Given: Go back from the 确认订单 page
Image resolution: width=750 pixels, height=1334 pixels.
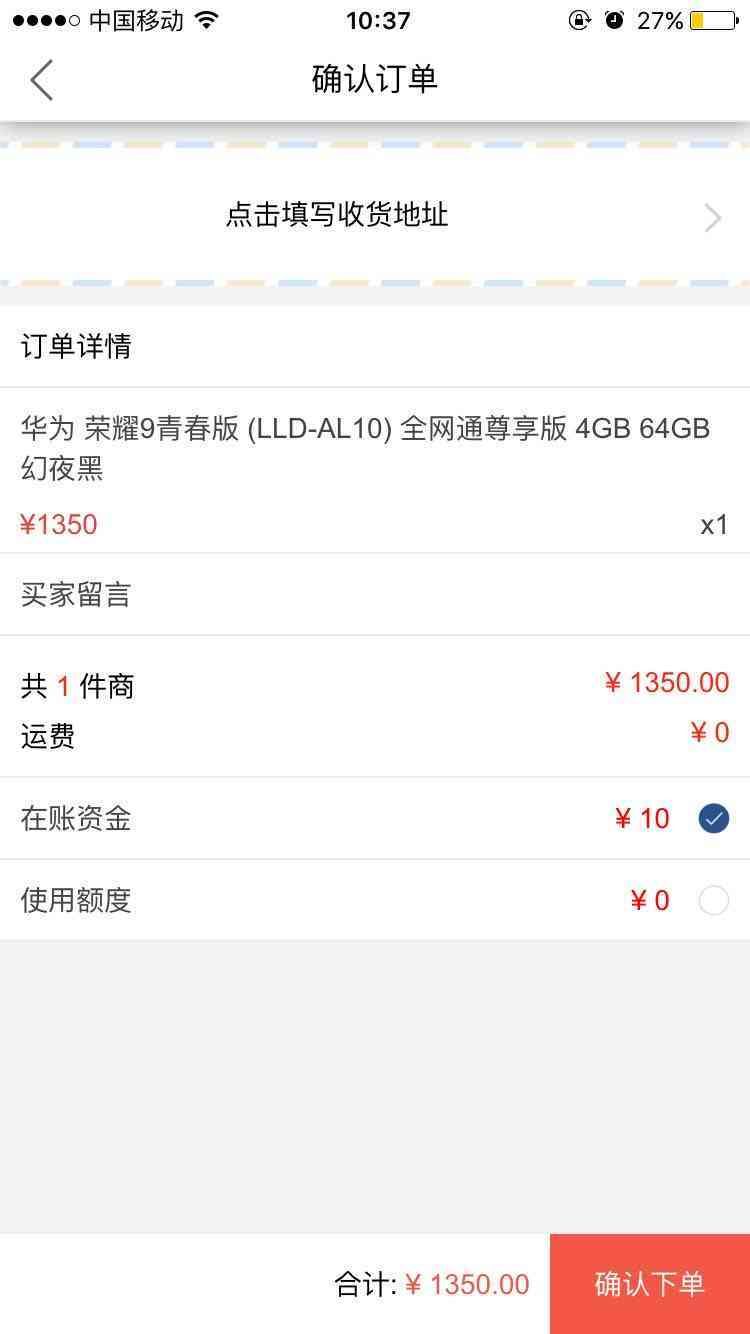Looking at the screenshot, I should point(42,80).
